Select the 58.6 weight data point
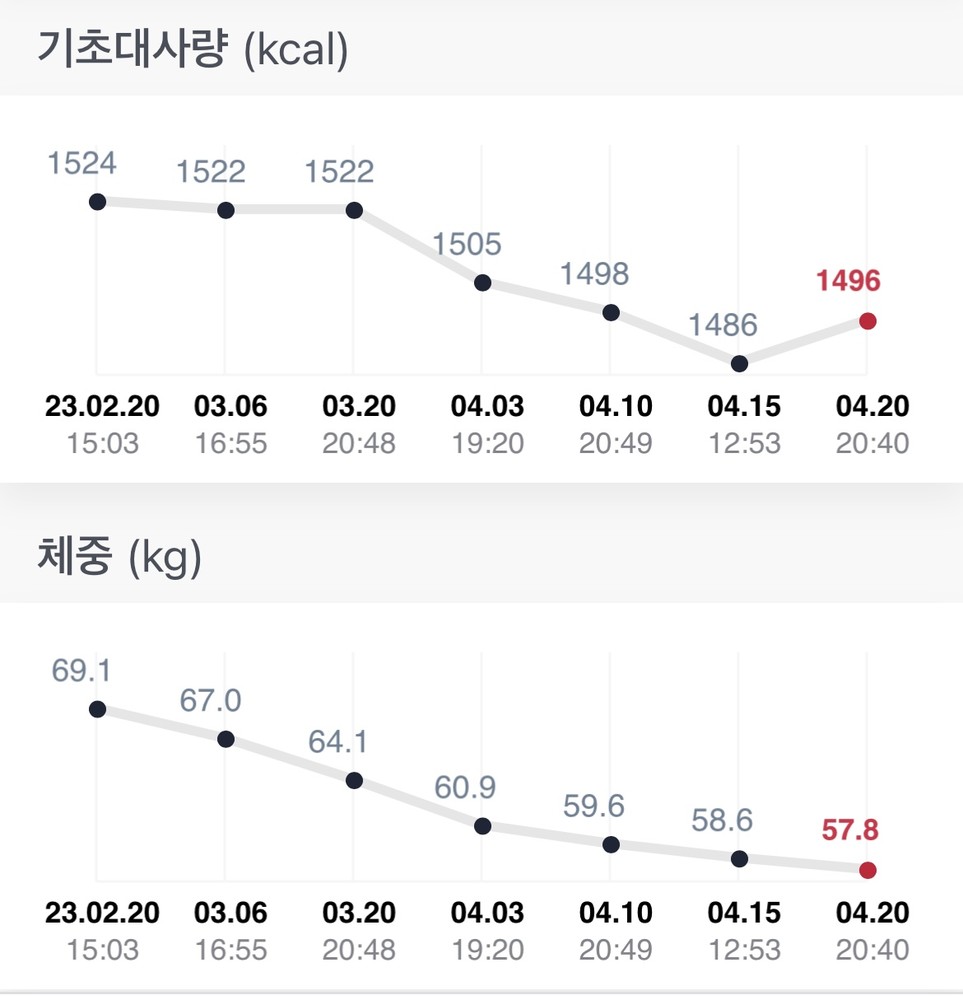 pyautogui.click(x=739, y=859)
